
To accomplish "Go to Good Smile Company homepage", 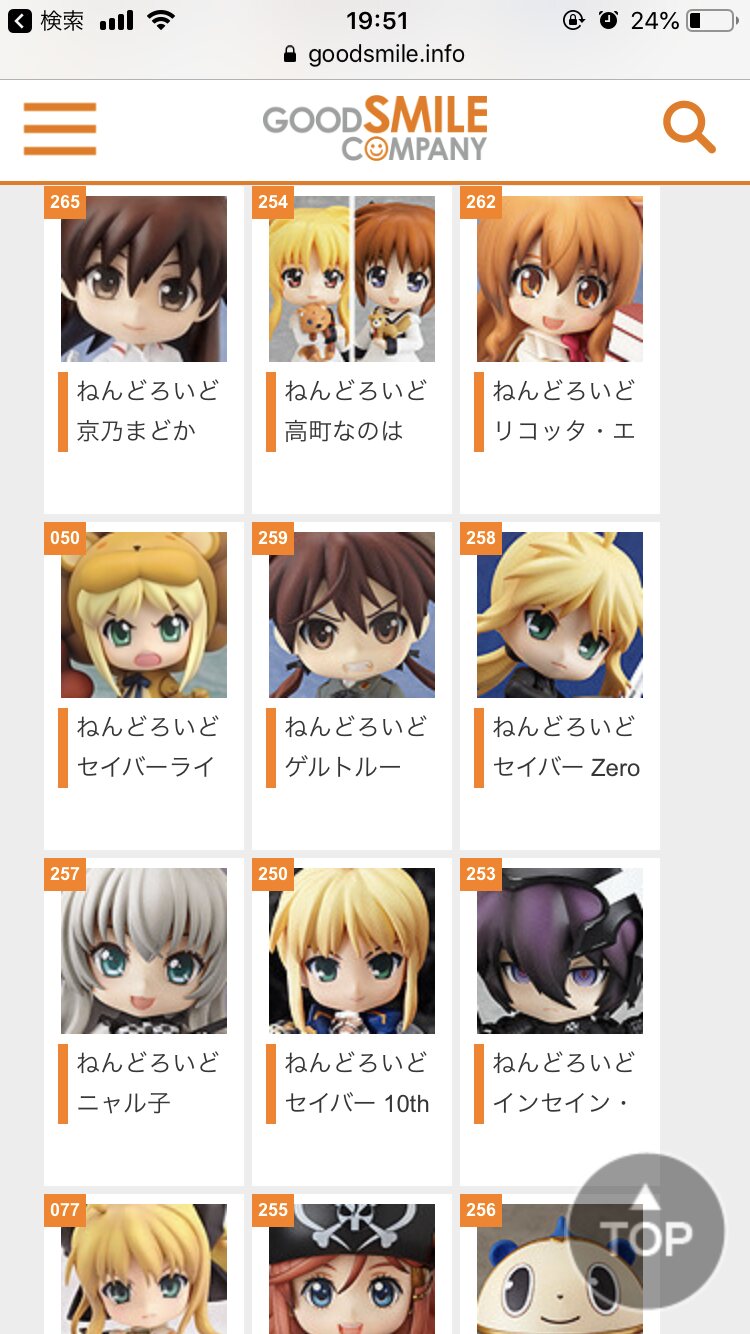I will [x=375, y=129].
